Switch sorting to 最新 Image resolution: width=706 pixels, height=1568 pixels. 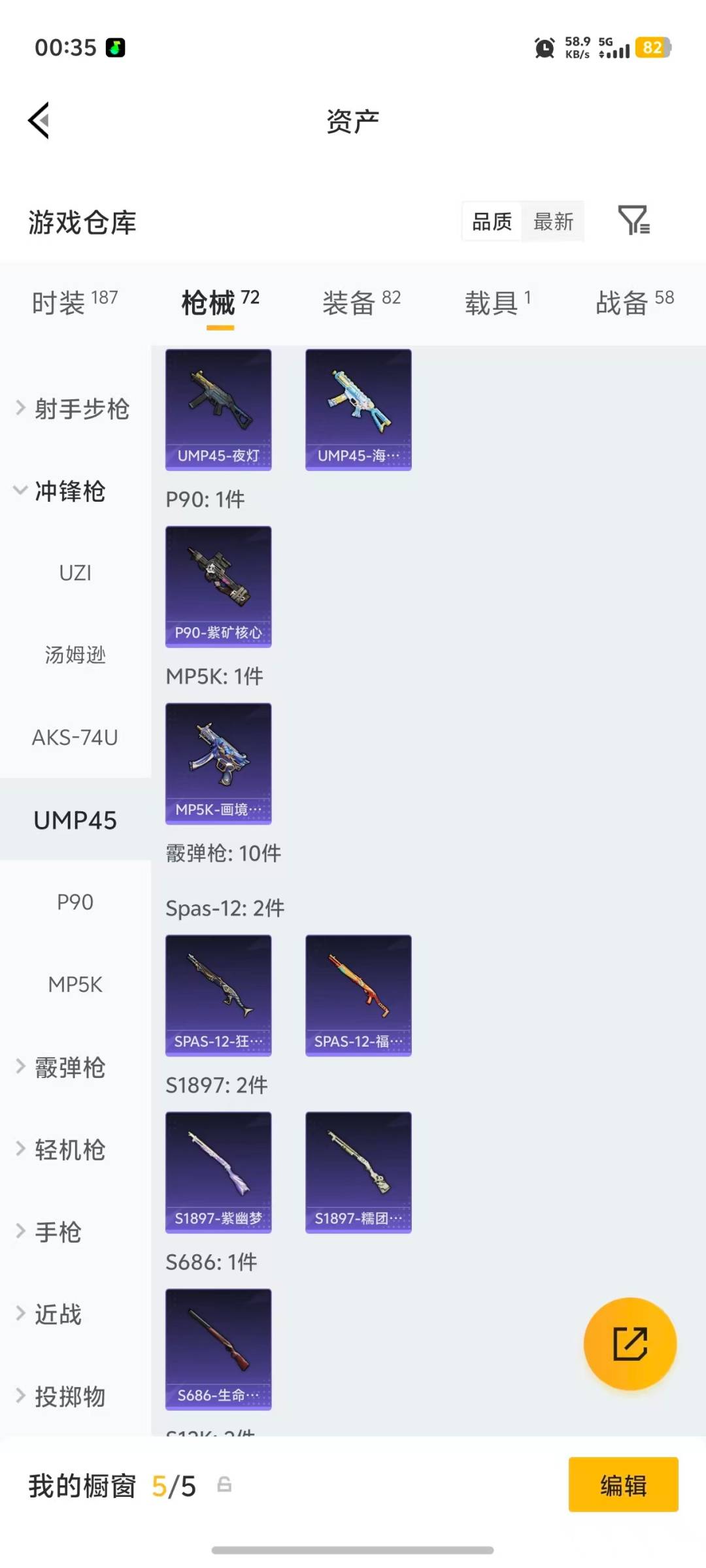point(553,221)
